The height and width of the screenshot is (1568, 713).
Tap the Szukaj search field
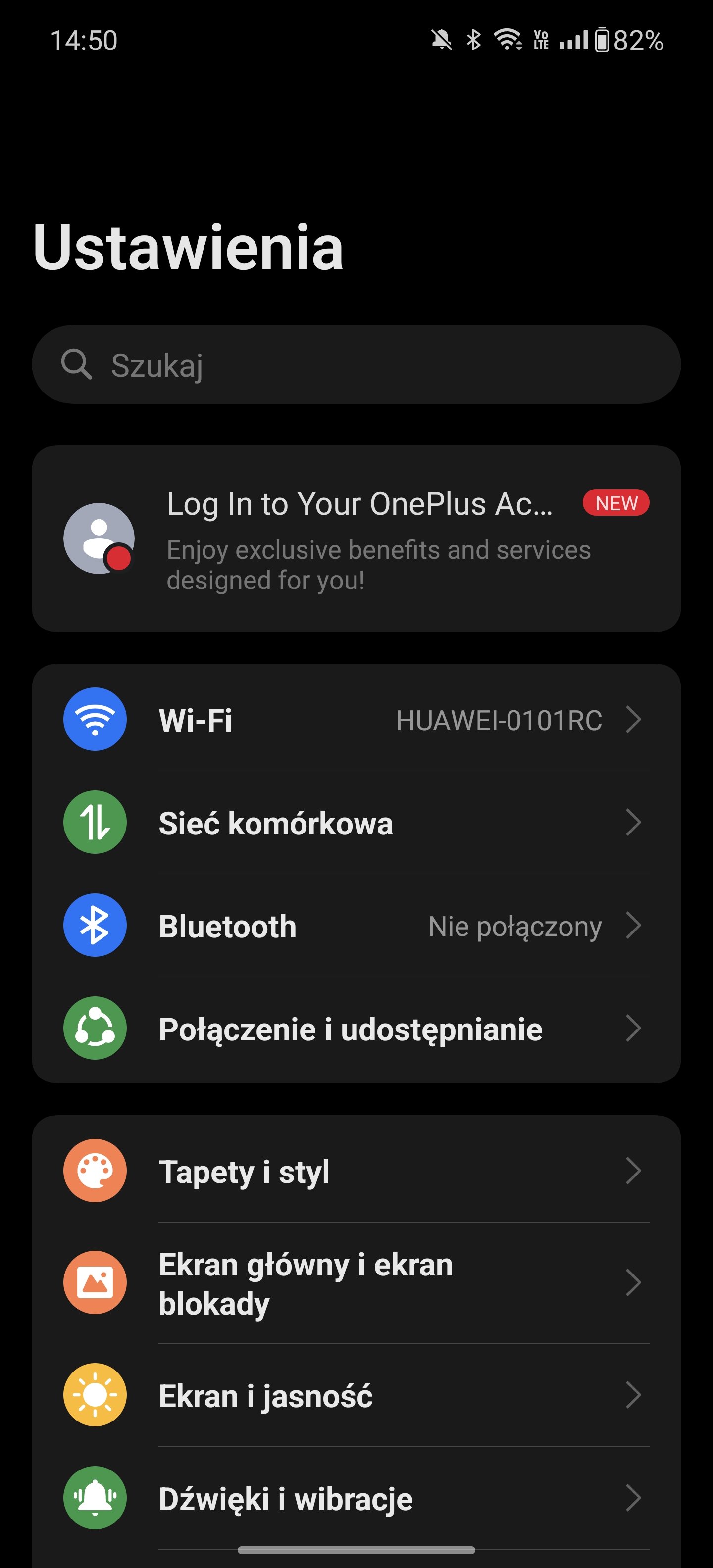point(356,364)
